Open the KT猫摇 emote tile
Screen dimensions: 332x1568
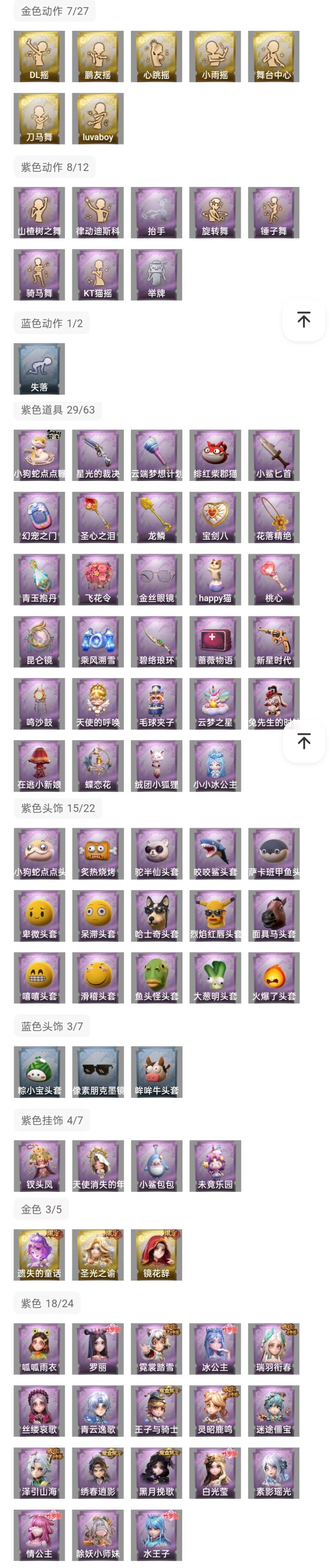(97, 274)
